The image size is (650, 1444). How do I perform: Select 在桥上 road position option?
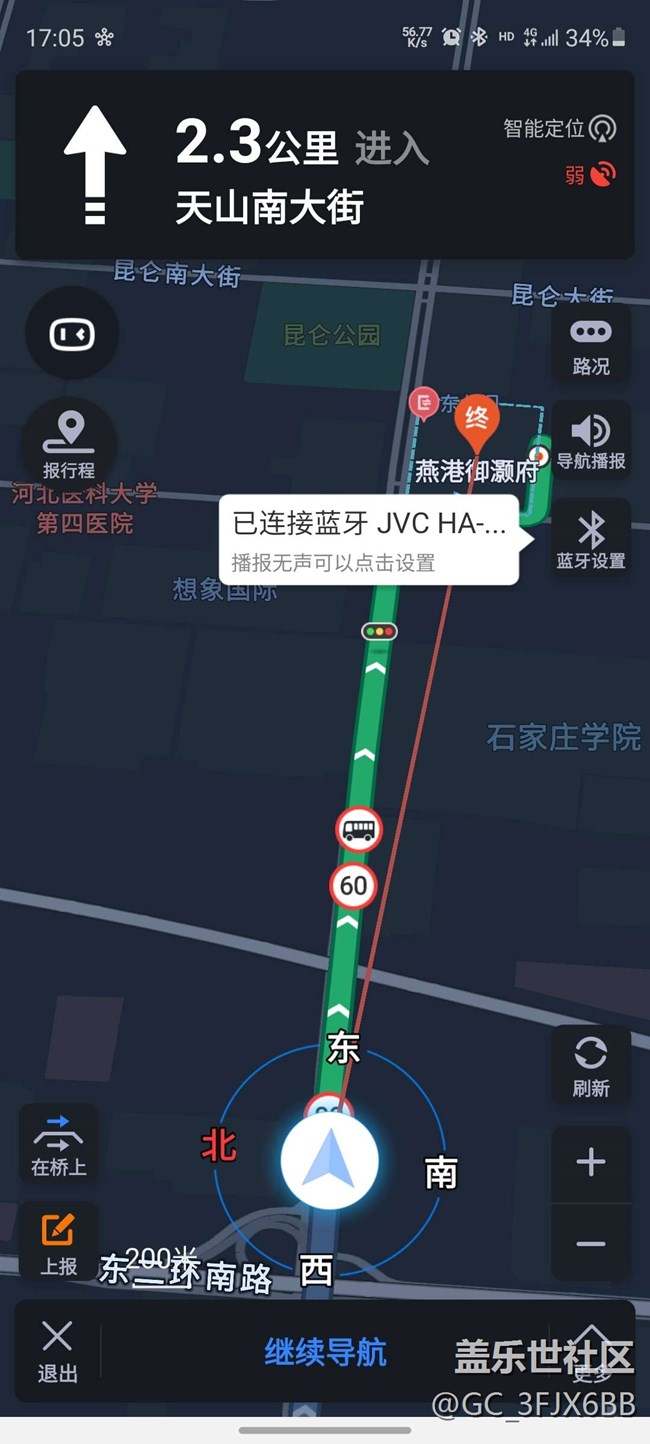tap(59, 1145)
